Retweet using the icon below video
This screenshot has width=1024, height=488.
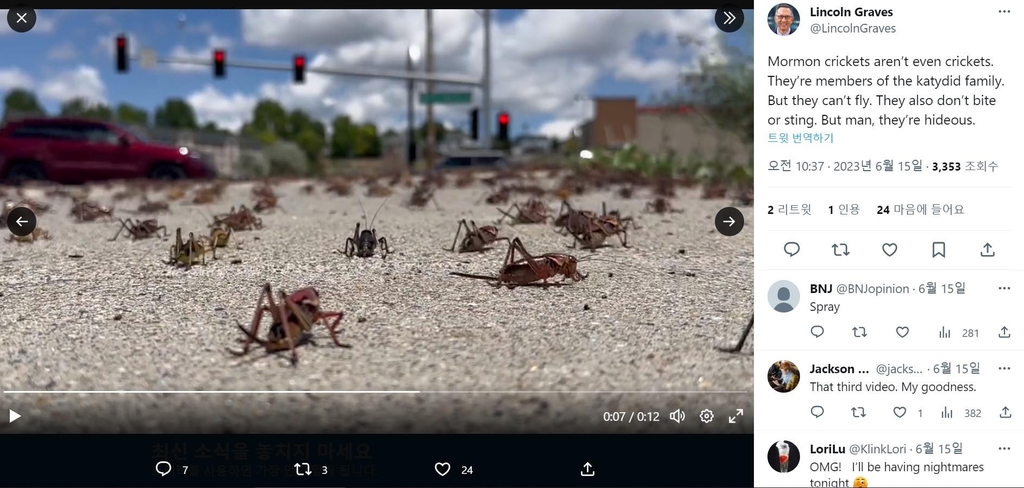point(303,469)
